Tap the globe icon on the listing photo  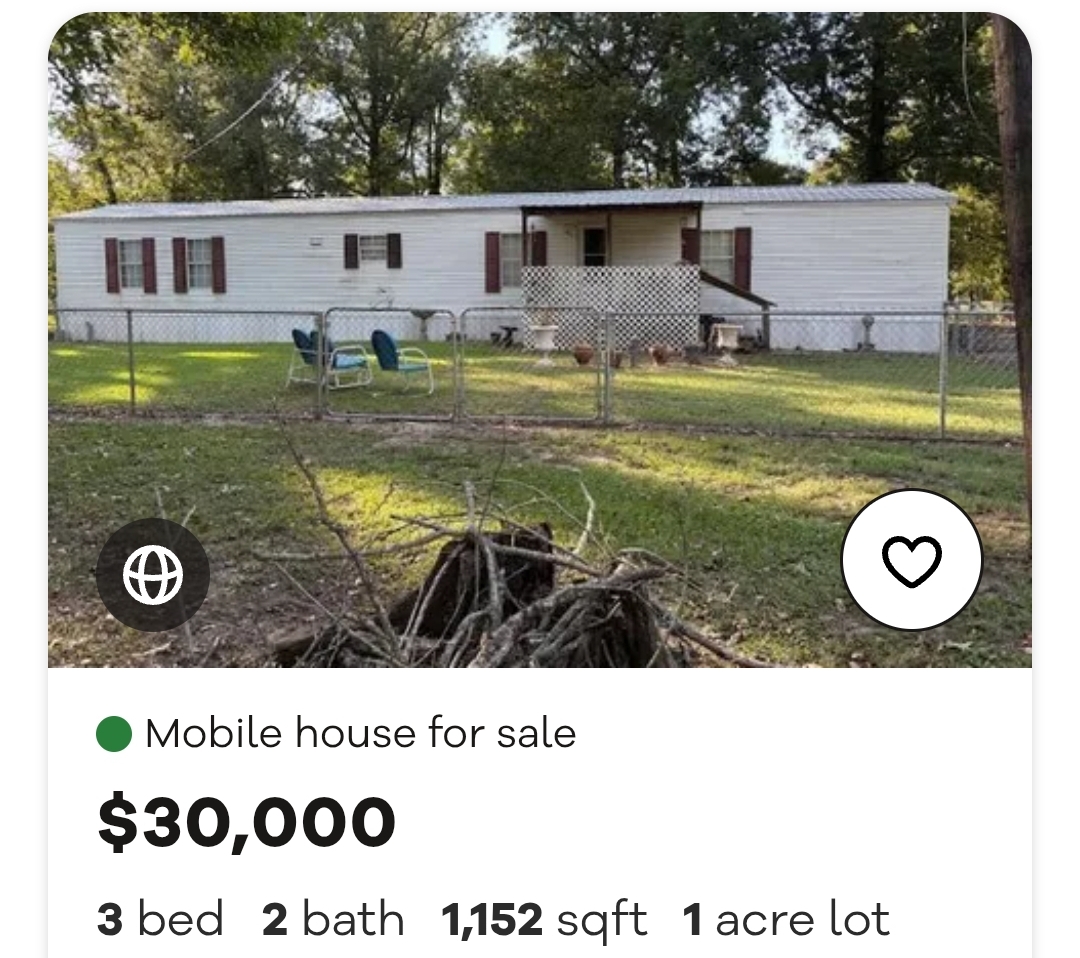[x=153, y=575]
